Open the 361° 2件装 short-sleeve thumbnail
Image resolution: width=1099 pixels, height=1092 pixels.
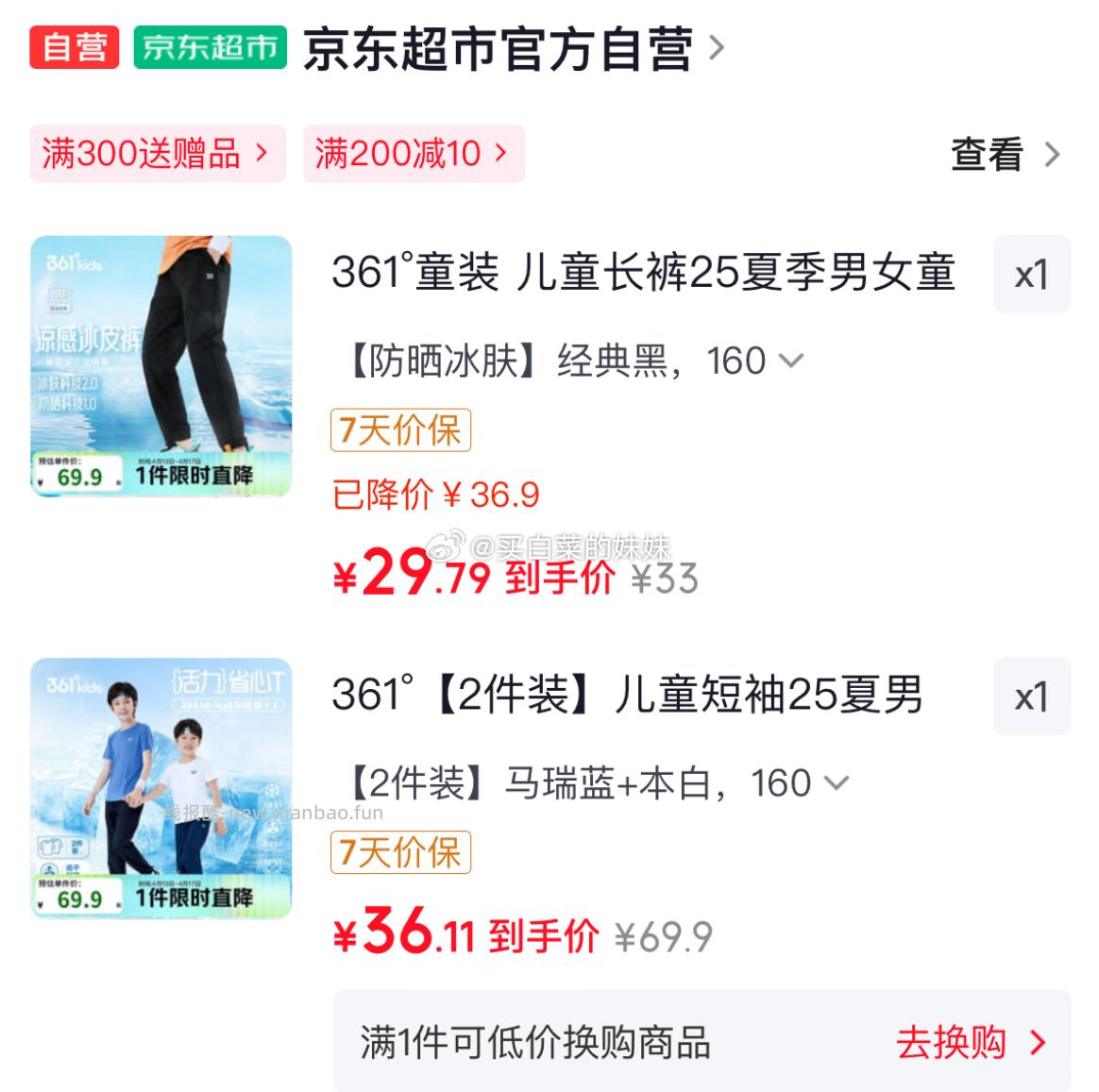(x=161, y=788)
